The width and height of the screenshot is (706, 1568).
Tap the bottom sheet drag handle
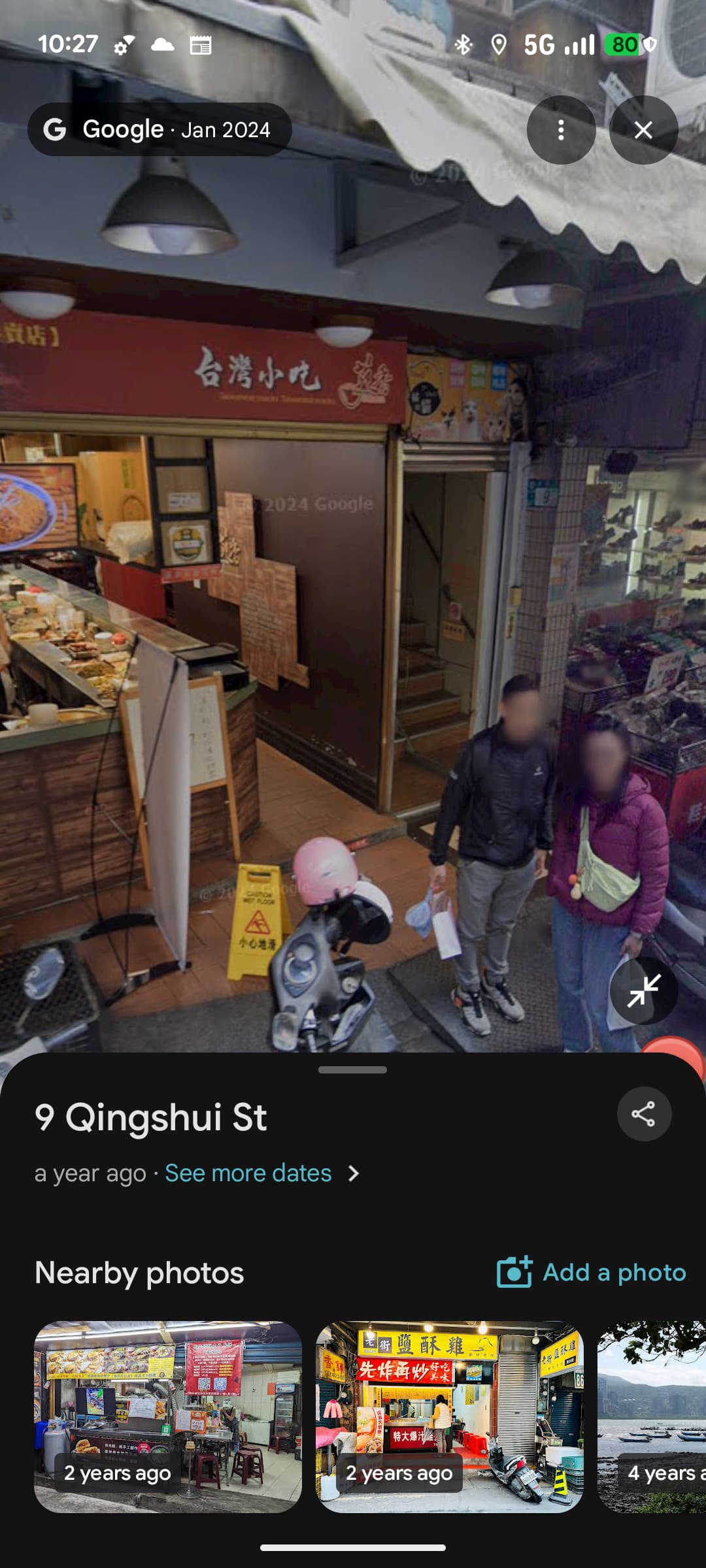point(353,1070)
